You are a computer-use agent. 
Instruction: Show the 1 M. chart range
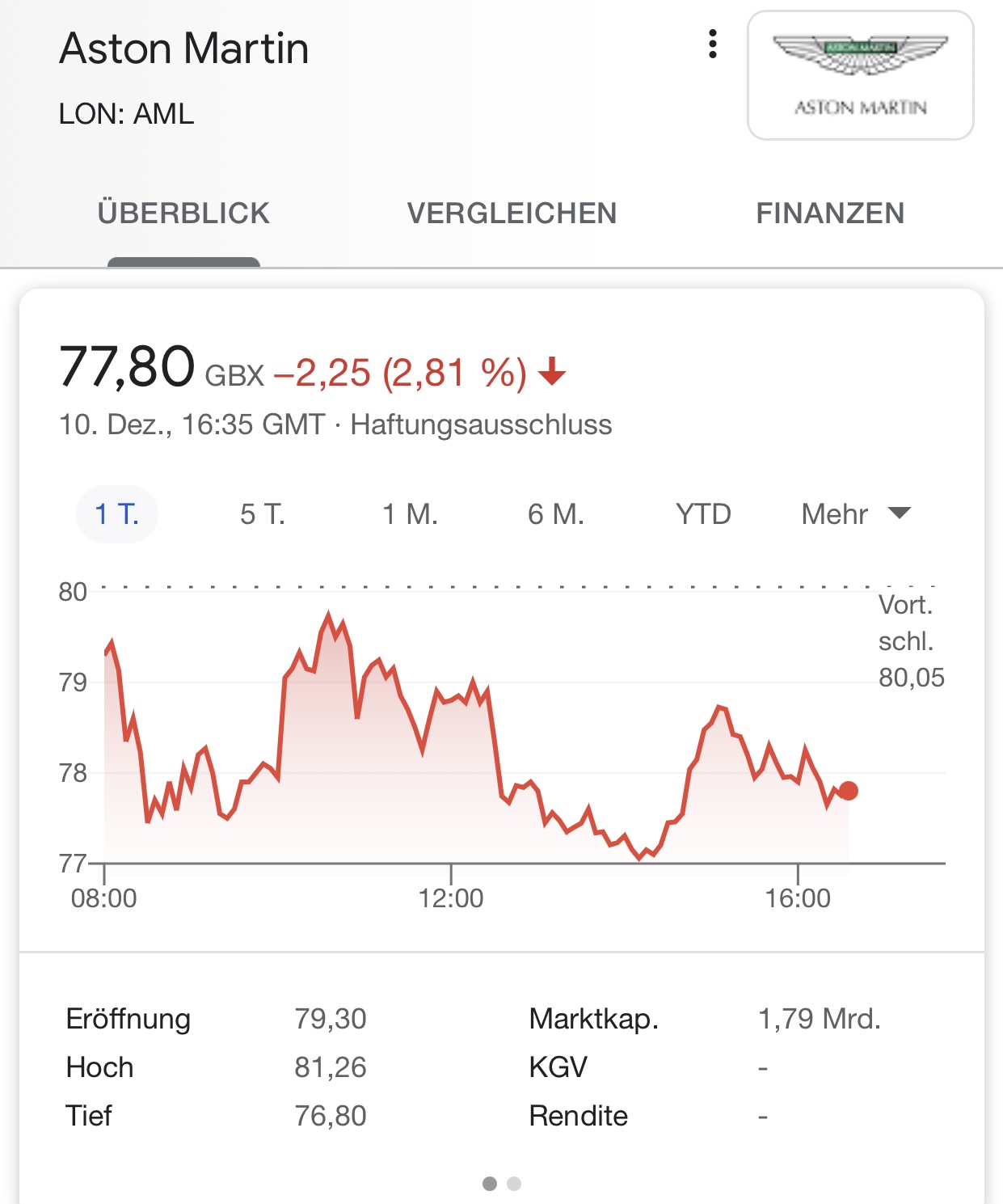[410, 514]
